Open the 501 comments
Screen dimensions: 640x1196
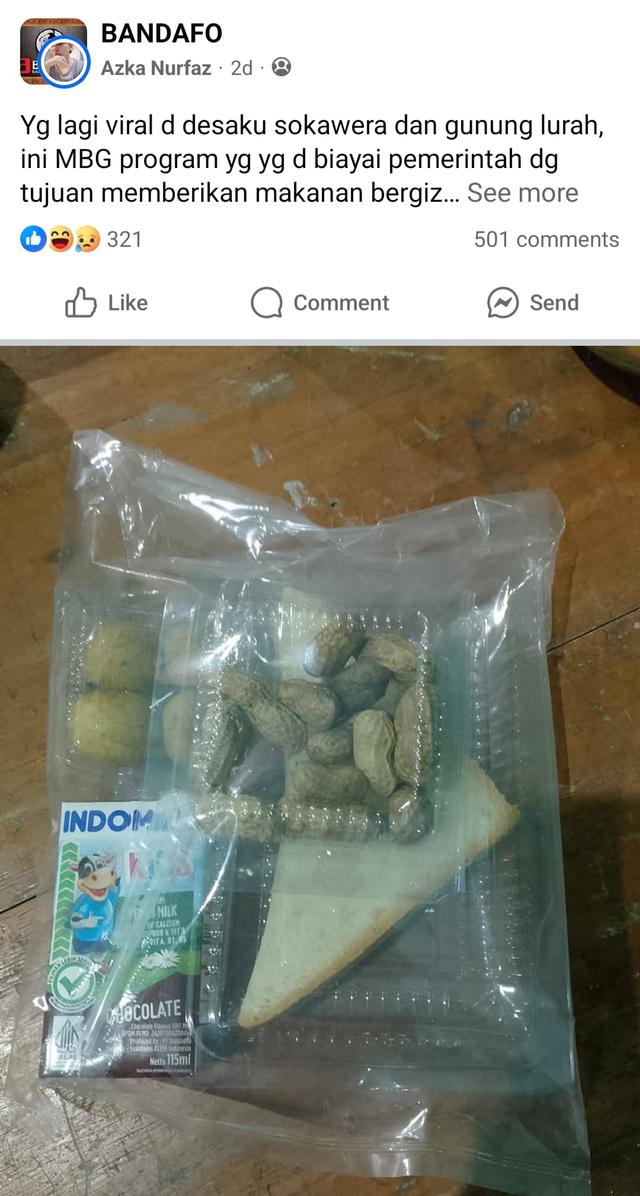coord(546,240)
